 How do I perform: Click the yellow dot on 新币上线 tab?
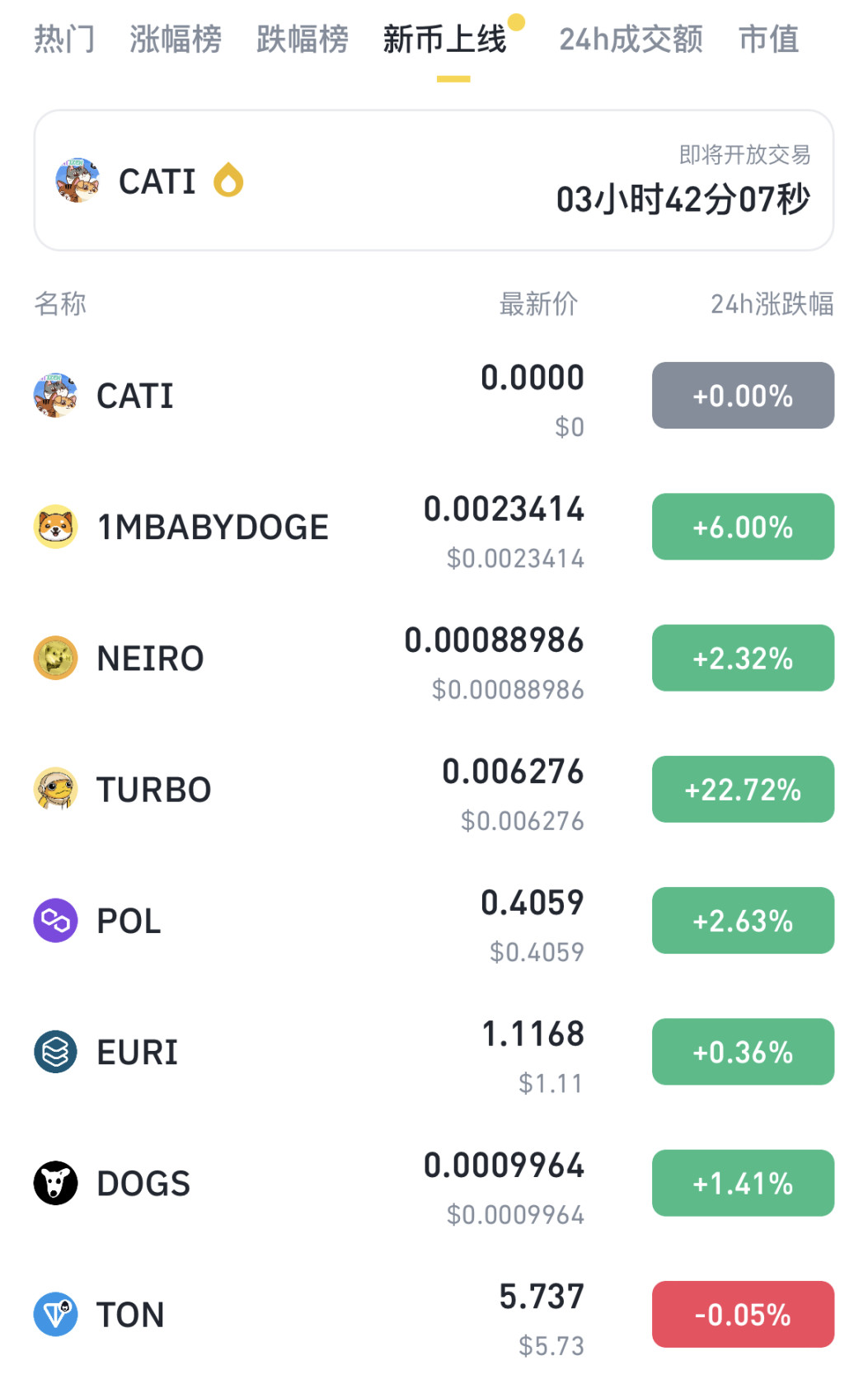[x=514, y=21]
